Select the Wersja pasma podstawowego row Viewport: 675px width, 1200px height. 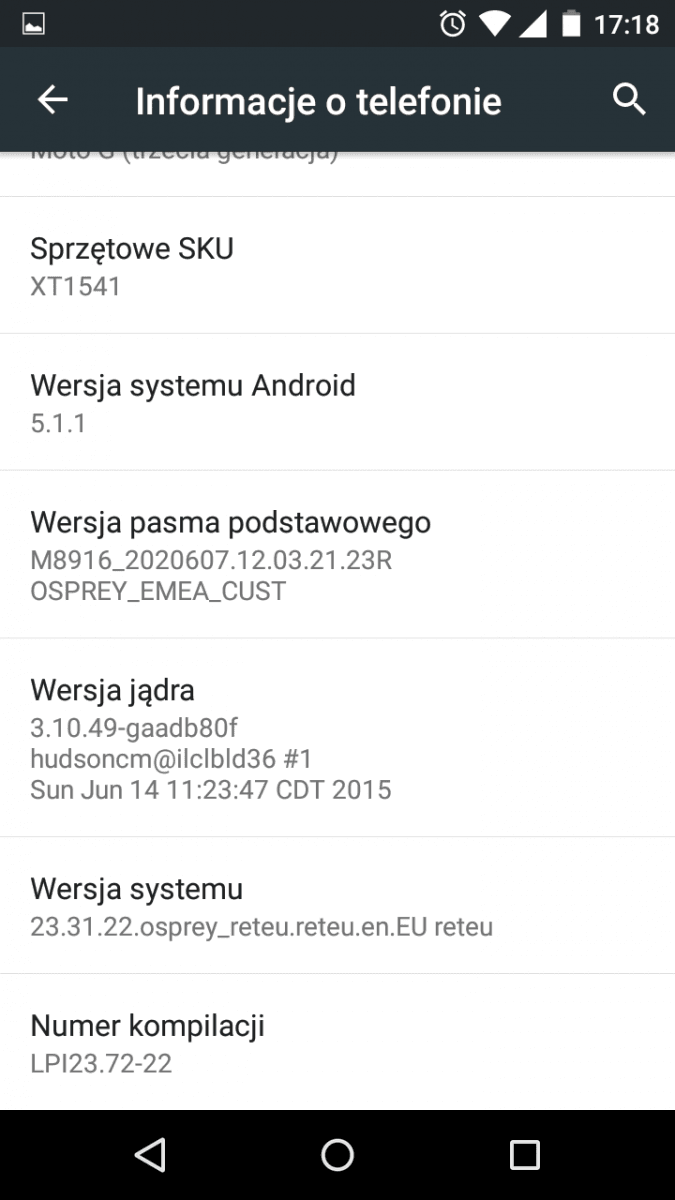[x=337, y=554]
